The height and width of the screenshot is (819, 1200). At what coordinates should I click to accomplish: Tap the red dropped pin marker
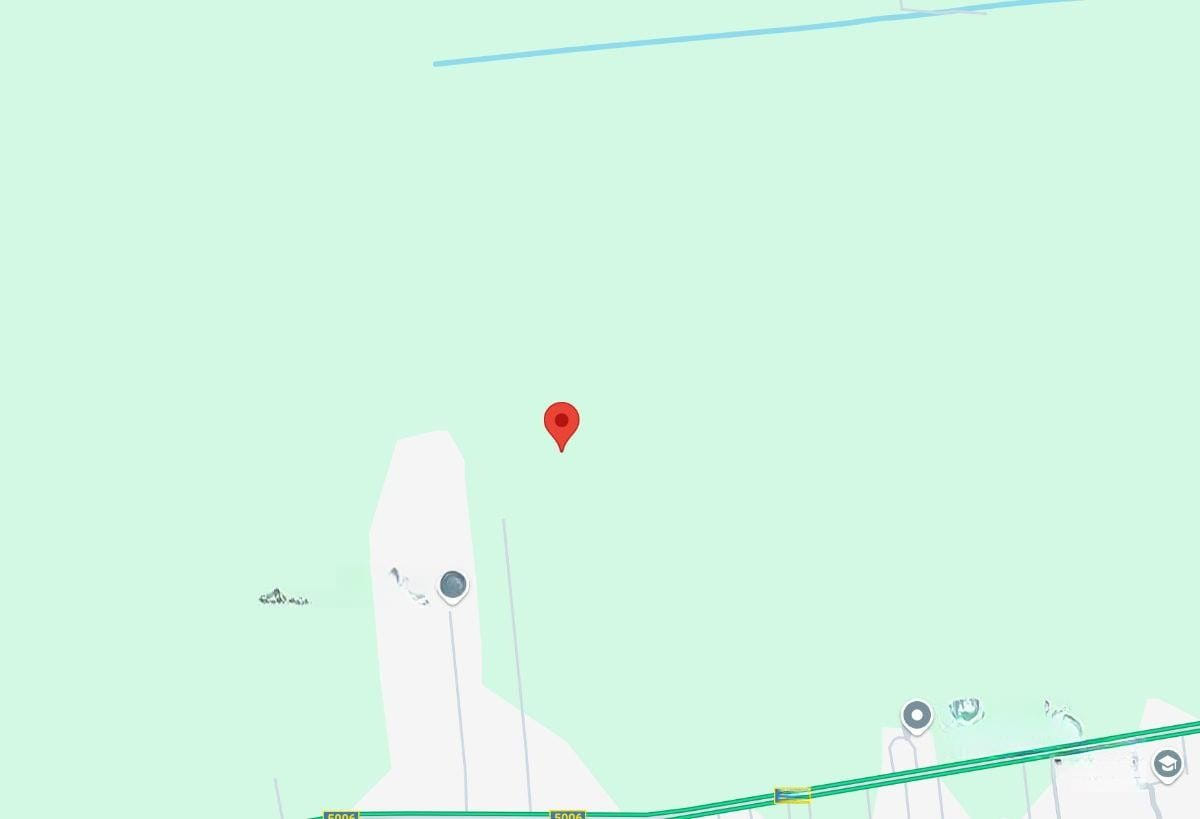[x=561, y=424]
